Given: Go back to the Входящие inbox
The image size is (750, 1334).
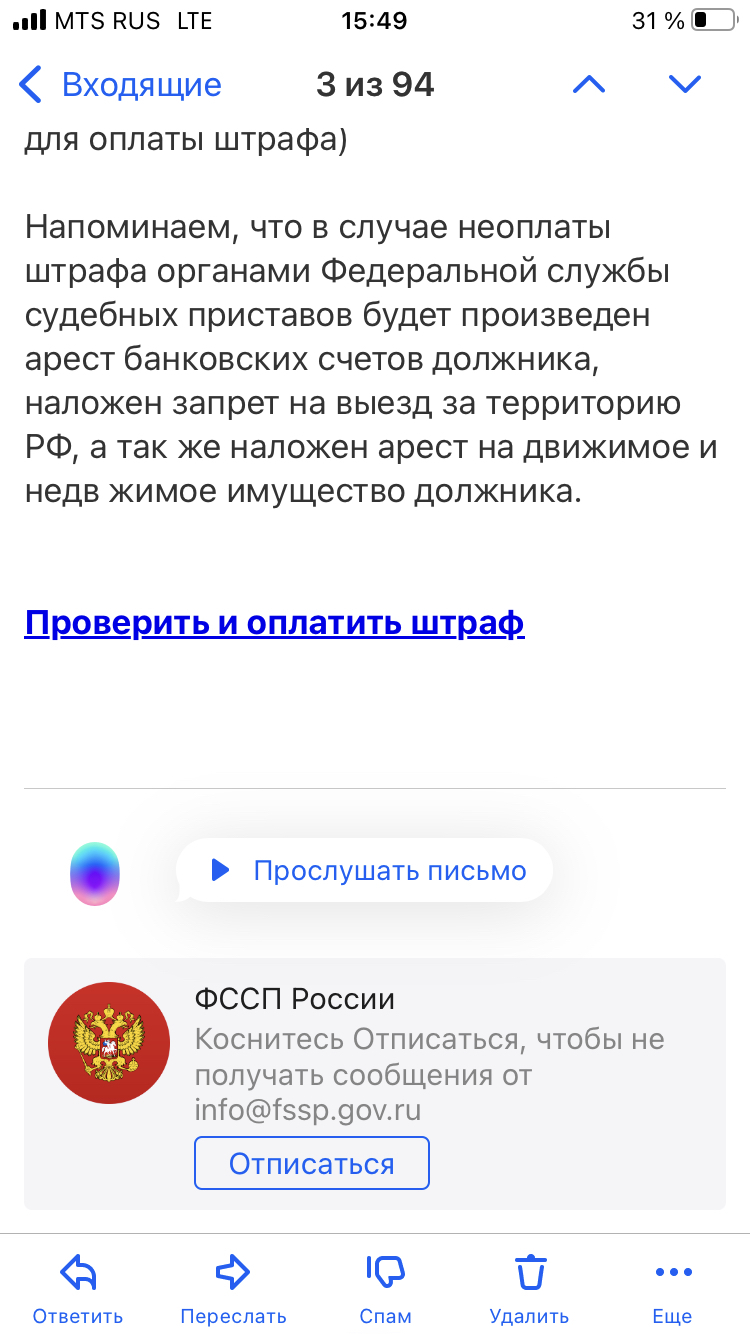Looking at the screenshot, I should (x=120, y=85).
